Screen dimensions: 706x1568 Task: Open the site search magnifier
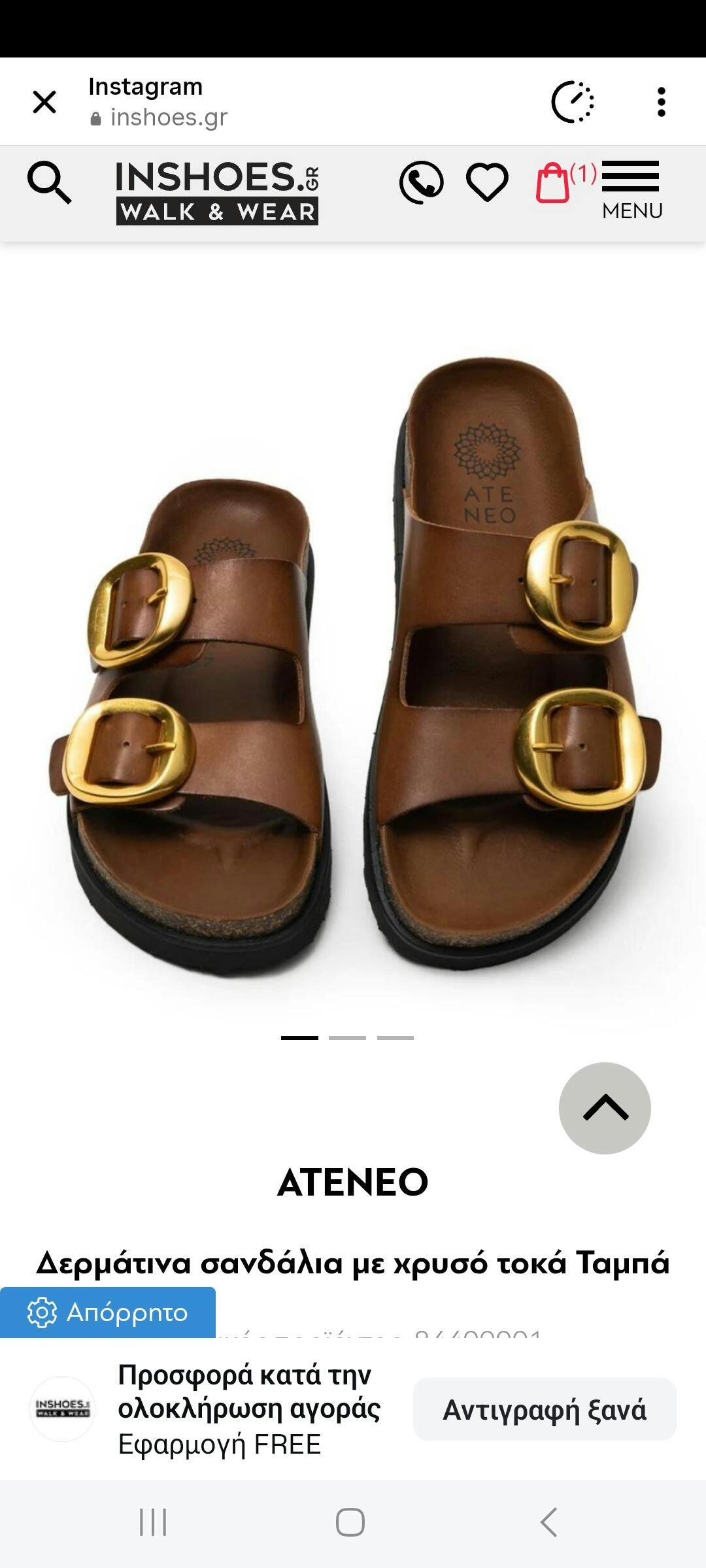(x=49, y=183)
